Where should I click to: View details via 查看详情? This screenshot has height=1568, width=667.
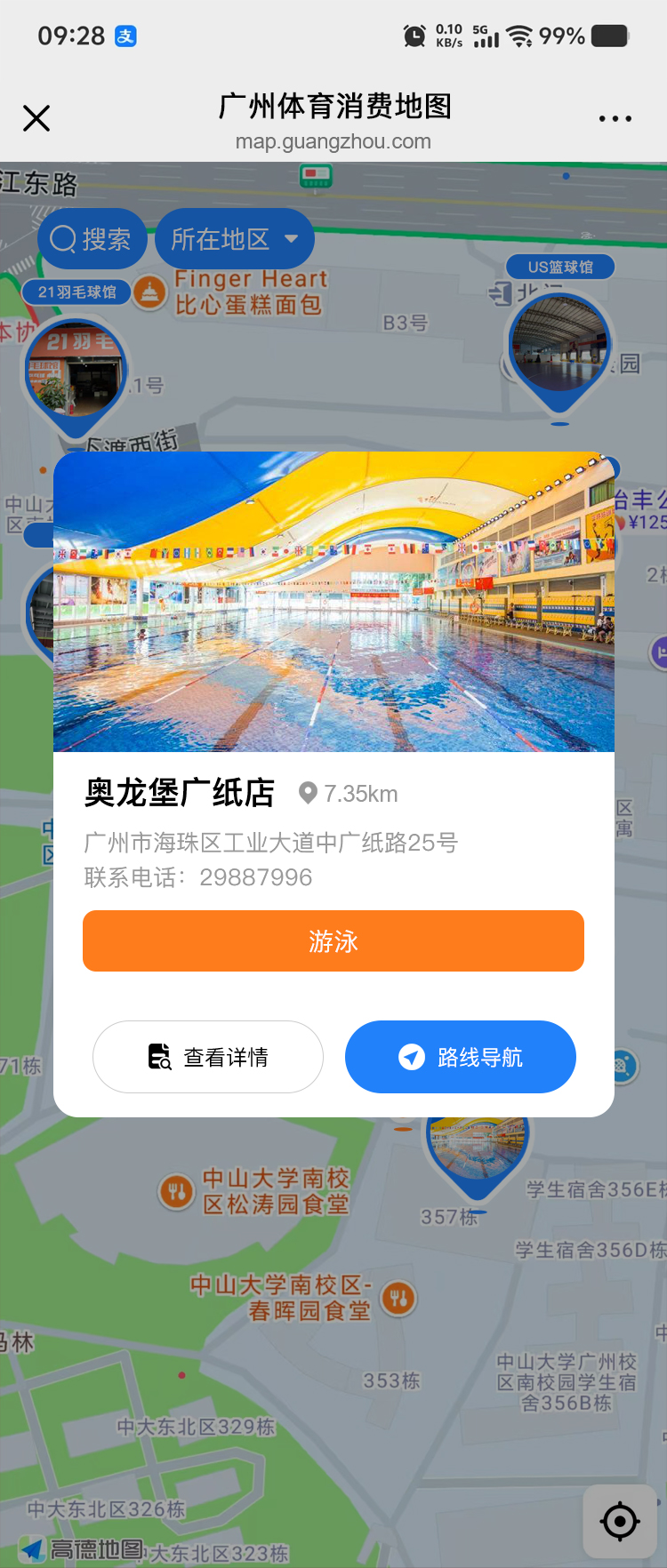point(208,1057)
